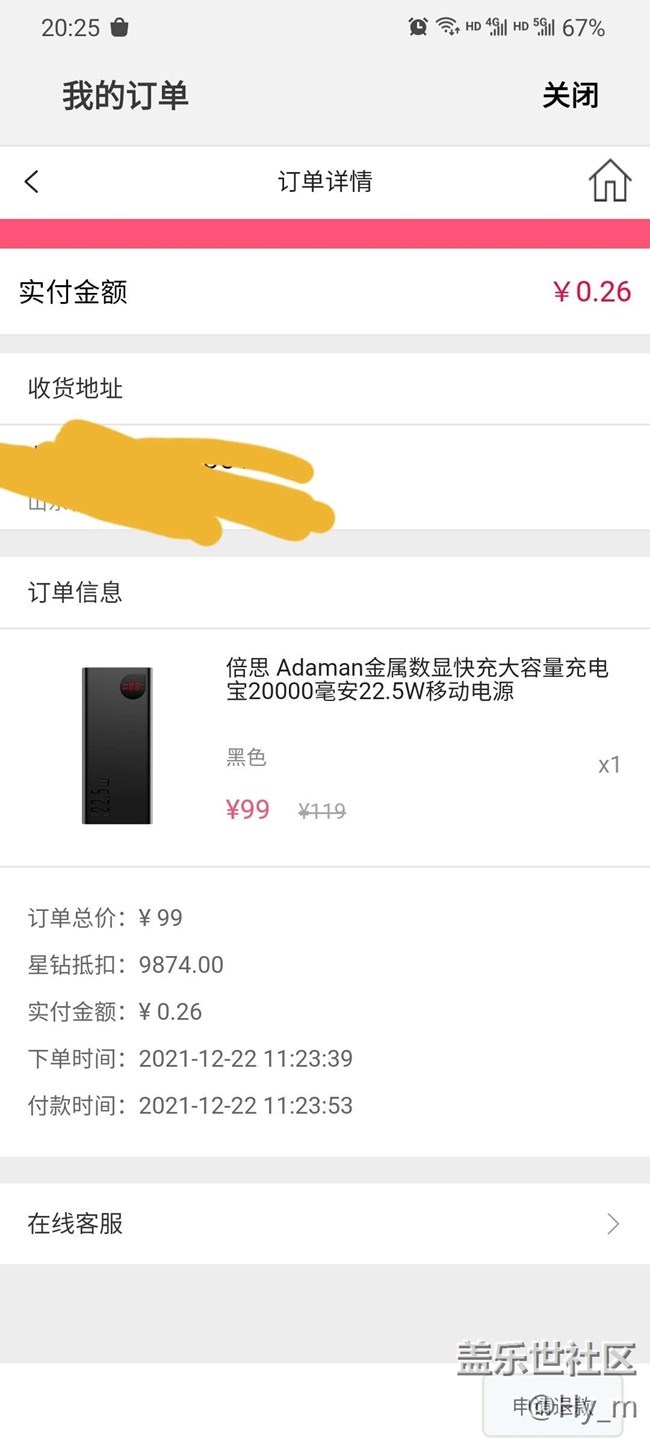Open the home icon in order details
The image size is (650, 1444).
point(609,181)
